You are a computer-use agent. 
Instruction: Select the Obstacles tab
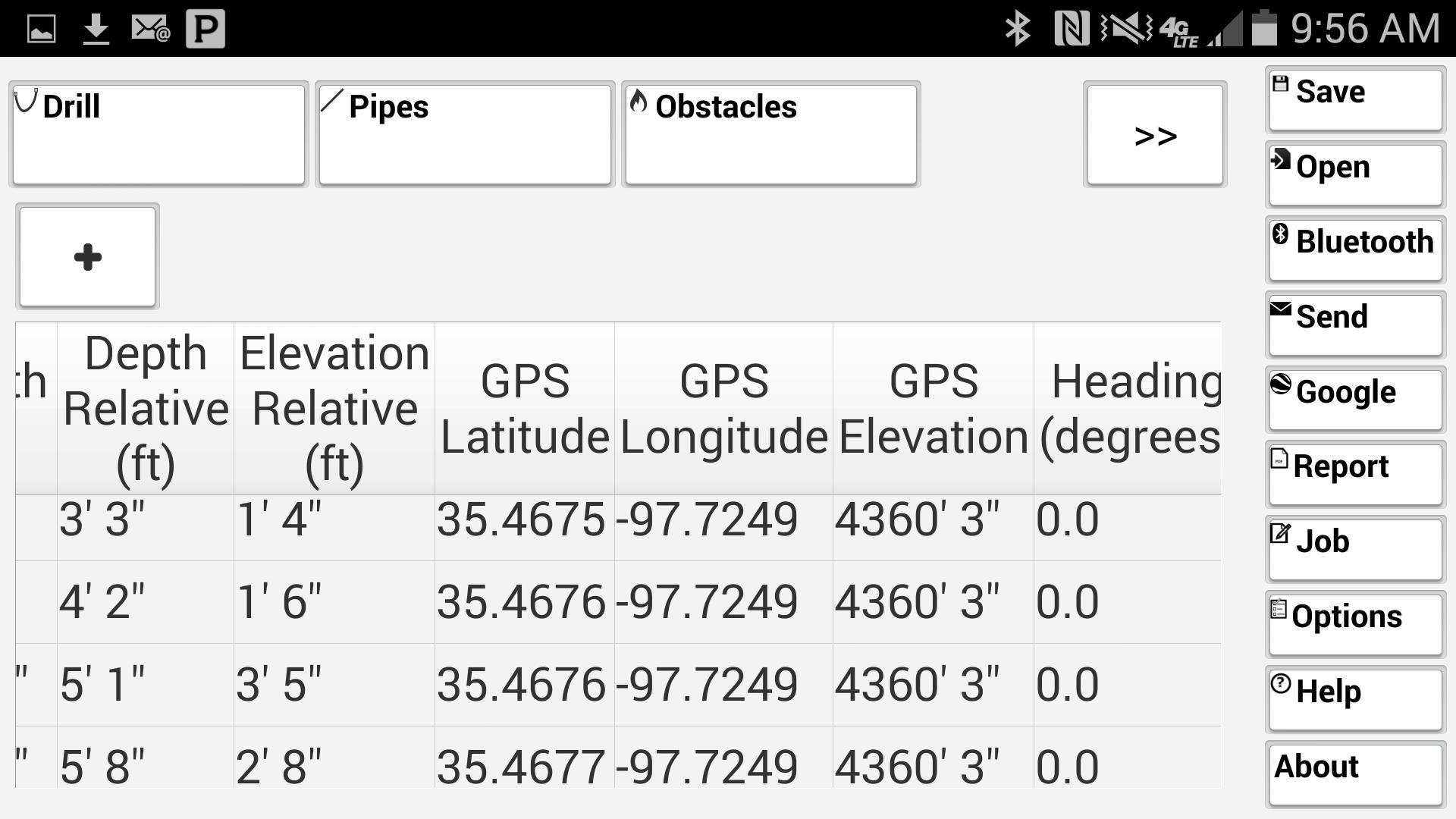pos(770,134)
